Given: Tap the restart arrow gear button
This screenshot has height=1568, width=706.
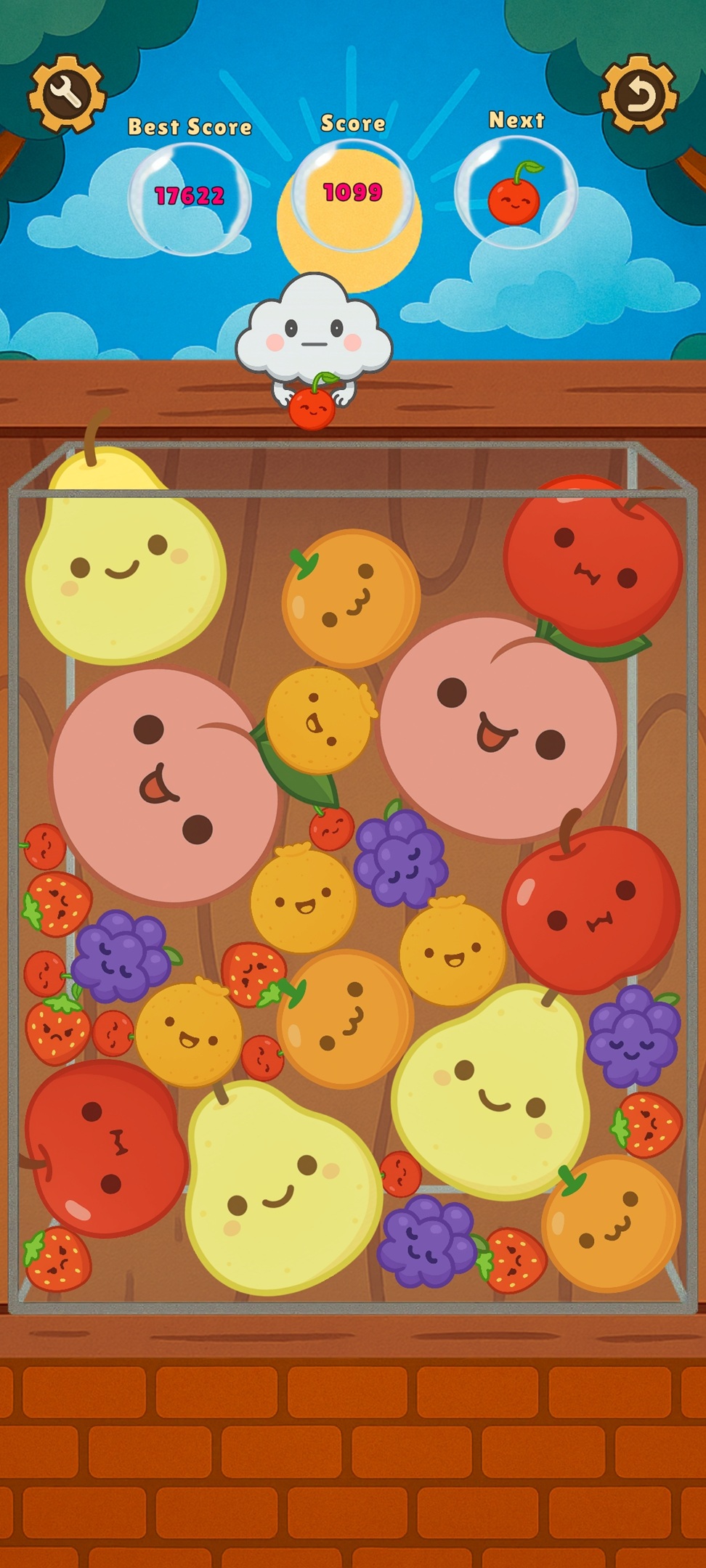Looking at the screenshot, I should click(x=639, y=94).
